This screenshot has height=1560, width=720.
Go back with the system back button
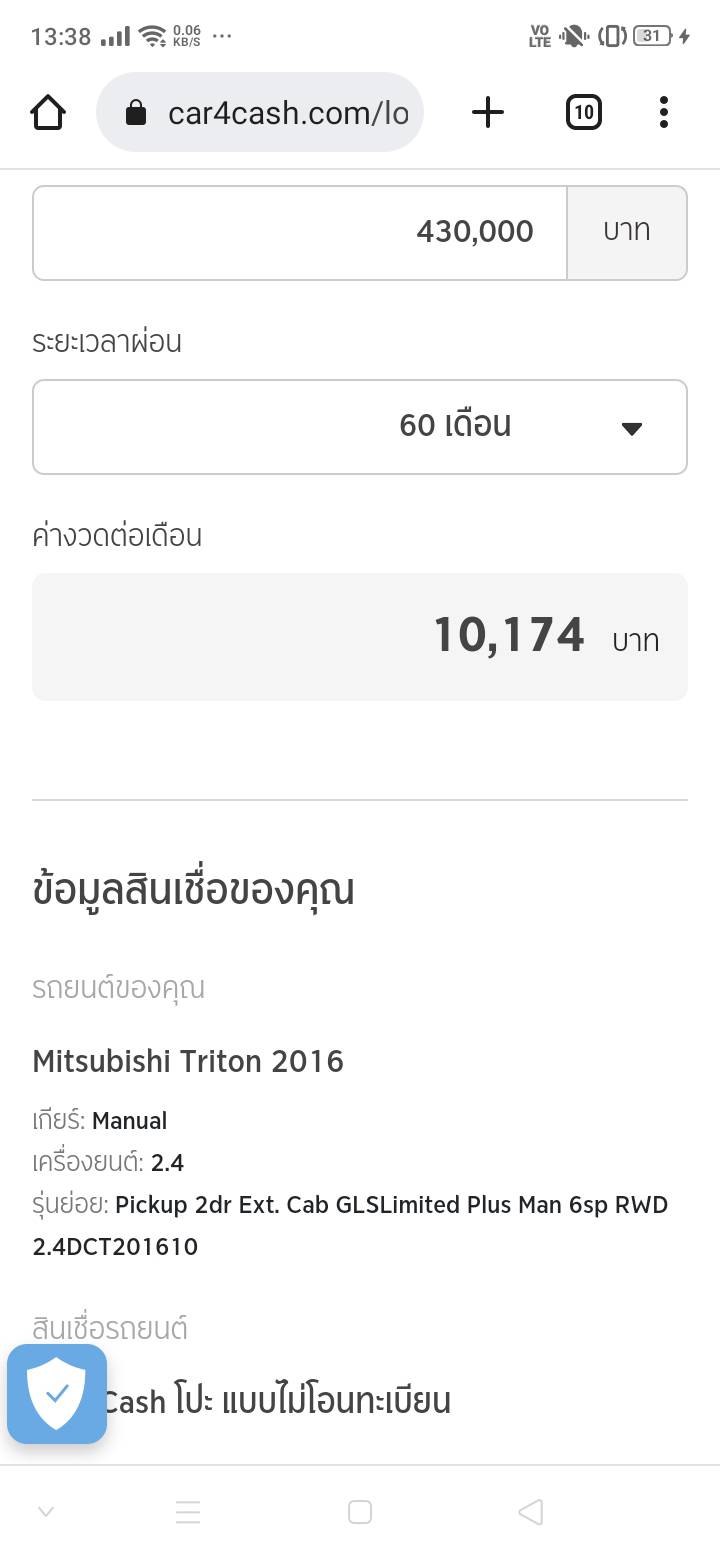(531, 1512)
